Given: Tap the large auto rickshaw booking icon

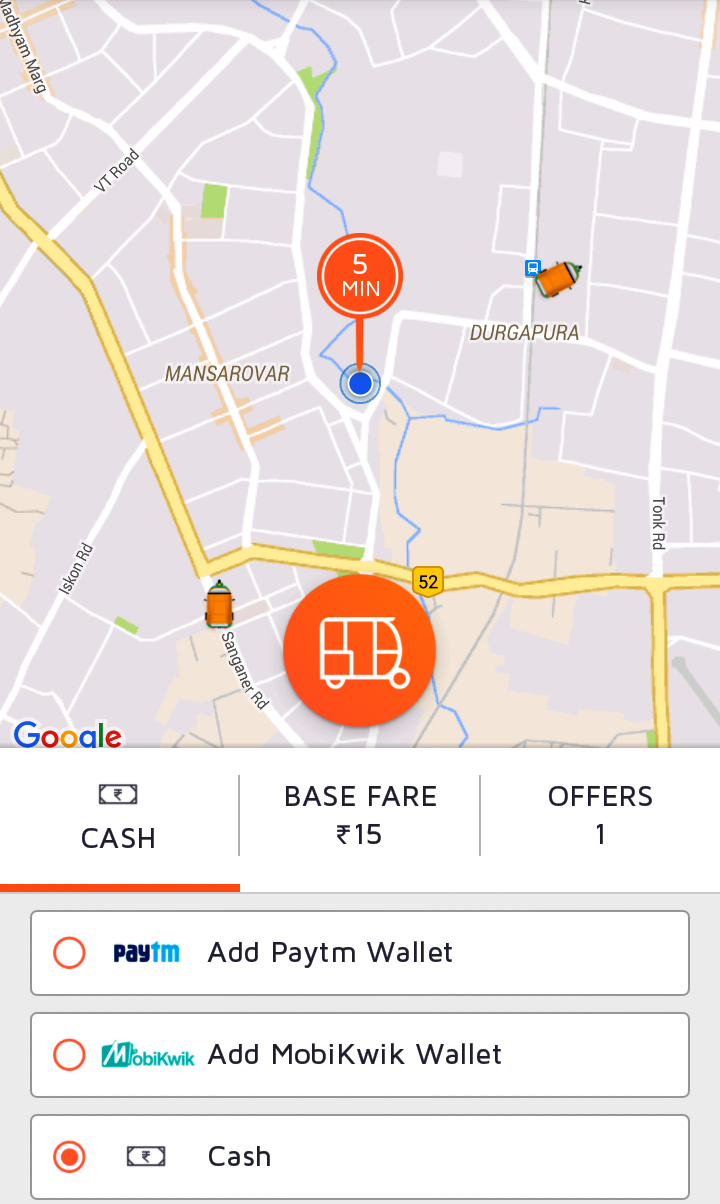Looking at the screenshot, I should coord(360,650).
